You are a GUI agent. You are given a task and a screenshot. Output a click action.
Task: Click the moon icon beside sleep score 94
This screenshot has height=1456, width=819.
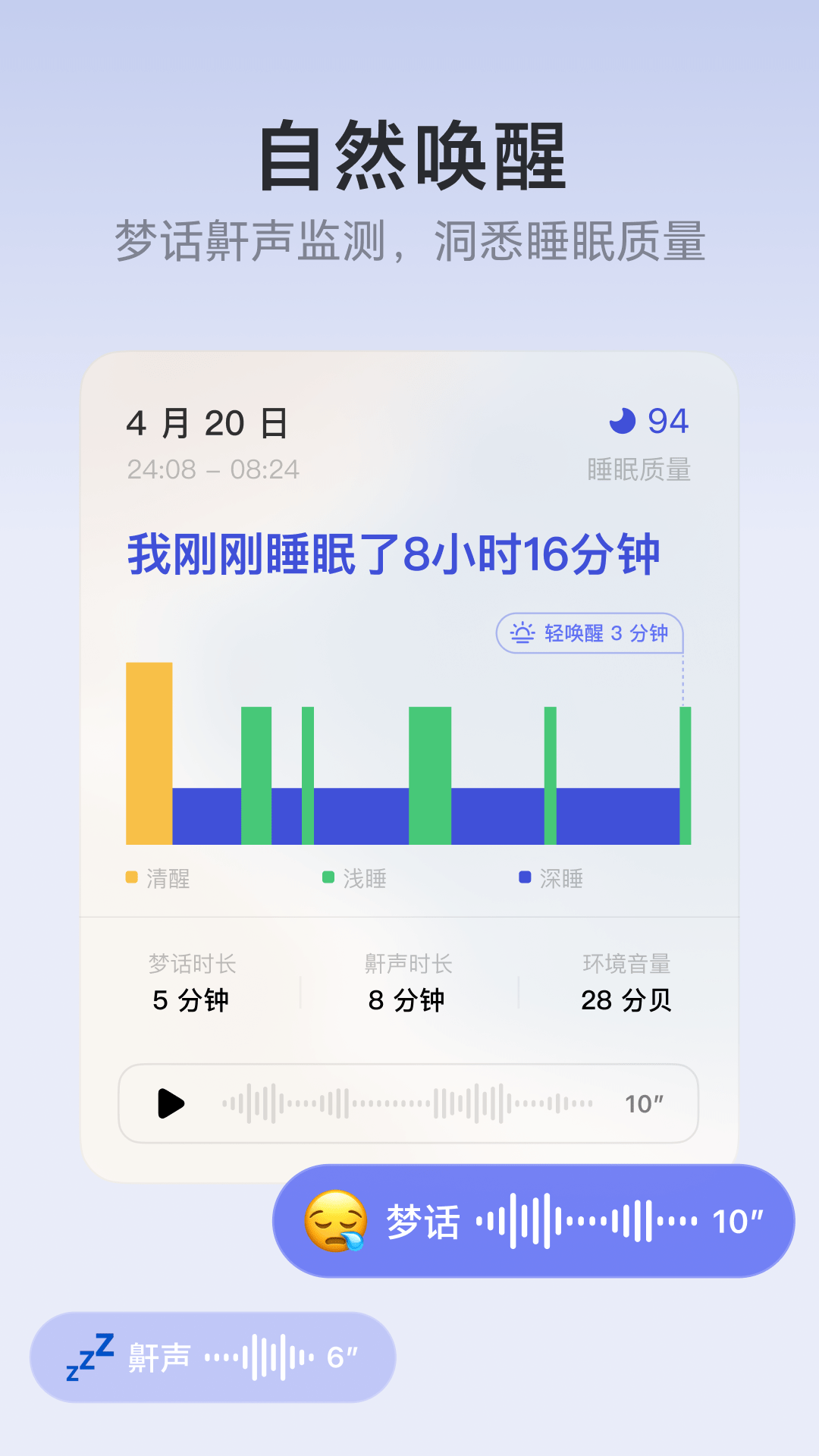point(623,422)
